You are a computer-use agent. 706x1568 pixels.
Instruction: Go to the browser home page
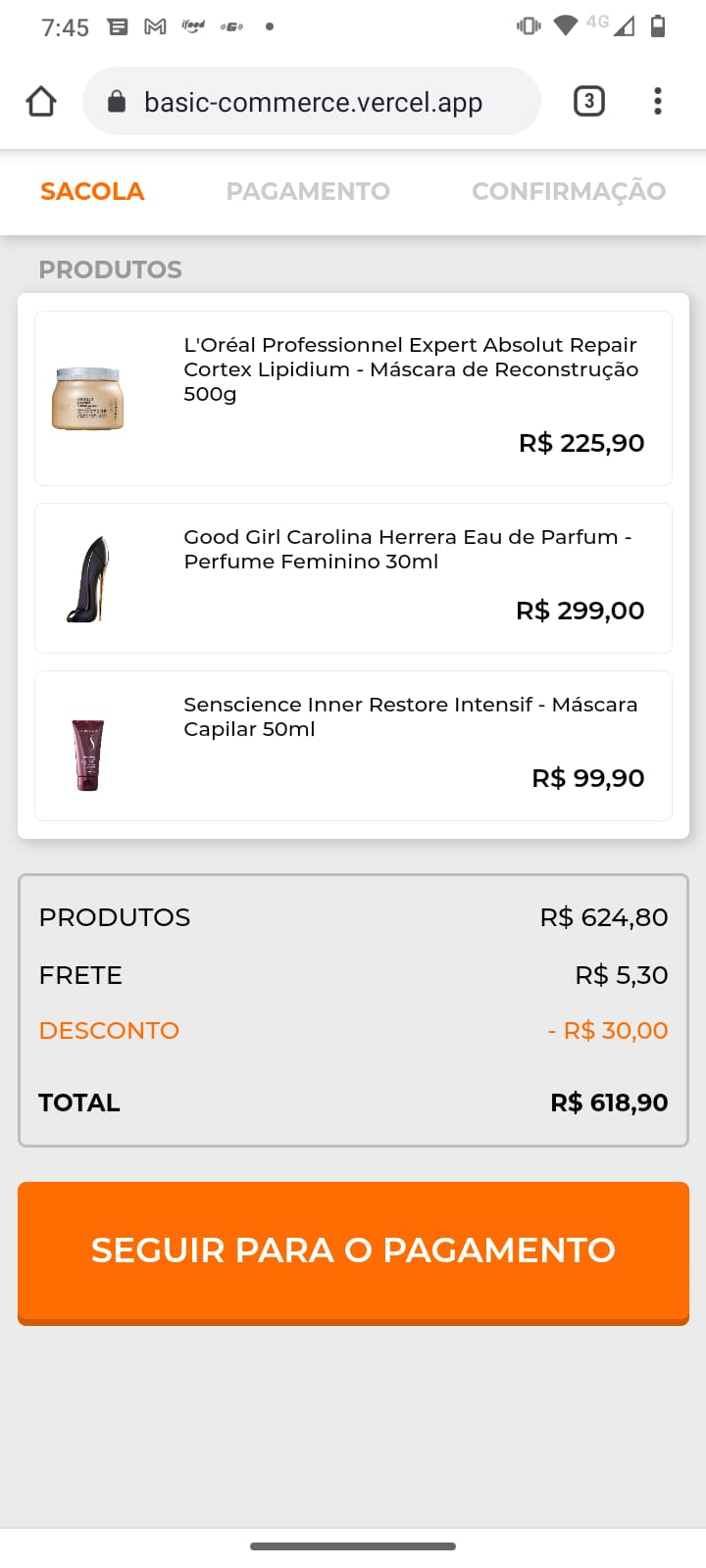(x=41, y=101)
